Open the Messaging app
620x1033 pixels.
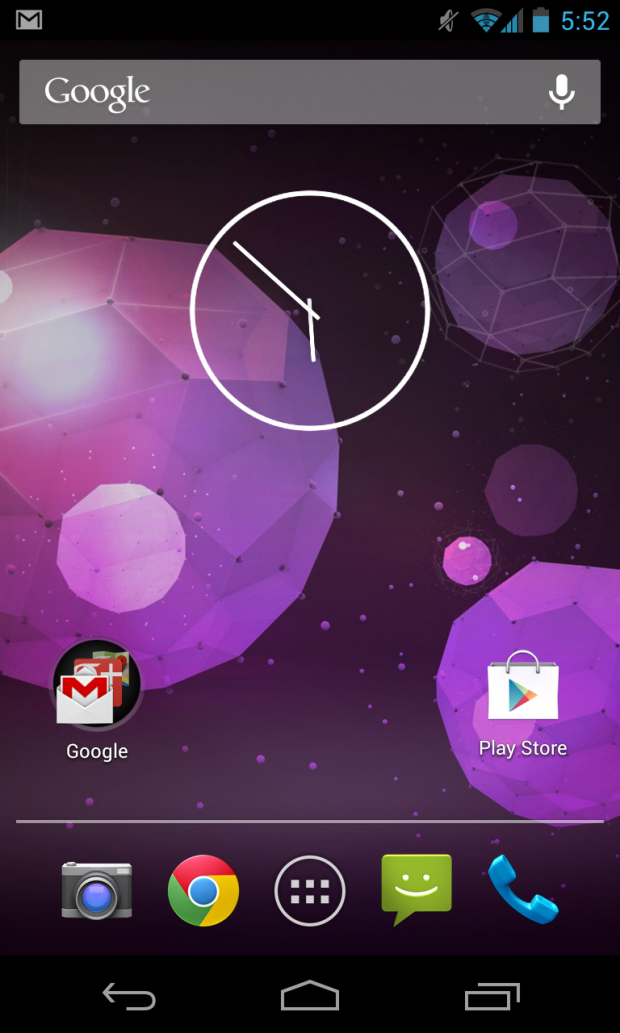[416, 890]
